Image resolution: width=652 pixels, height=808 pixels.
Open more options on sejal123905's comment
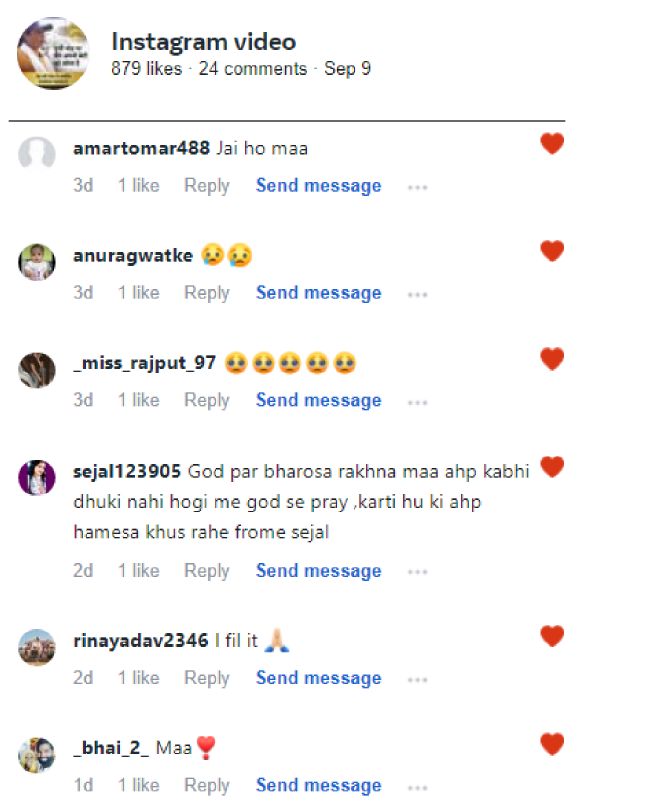[418, 572]
